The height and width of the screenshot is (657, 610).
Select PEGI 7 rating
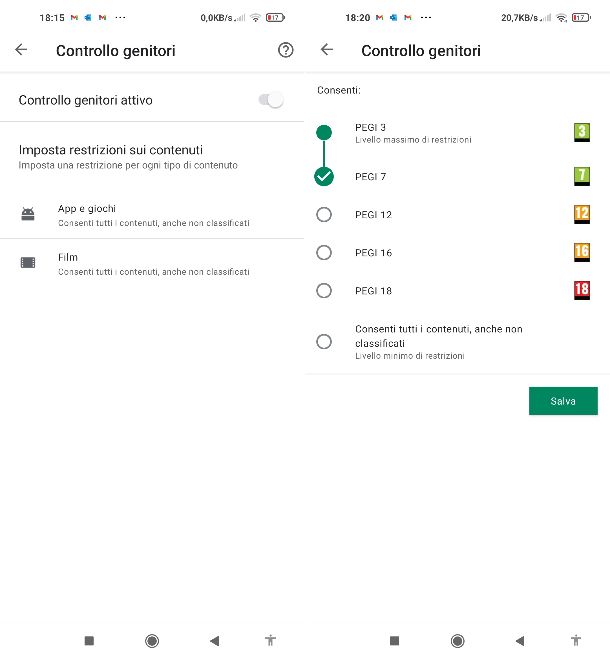click(x=324, y=176)
